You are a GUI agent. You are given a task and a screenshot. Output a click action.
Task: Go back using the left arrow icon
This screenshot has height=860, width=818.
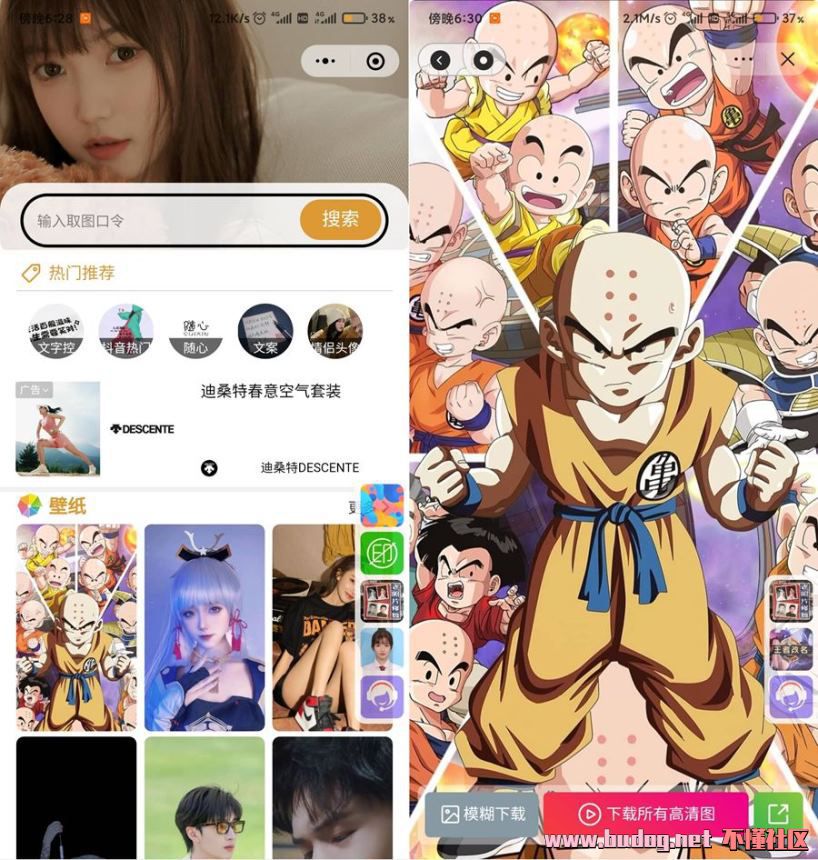[441, 60]
